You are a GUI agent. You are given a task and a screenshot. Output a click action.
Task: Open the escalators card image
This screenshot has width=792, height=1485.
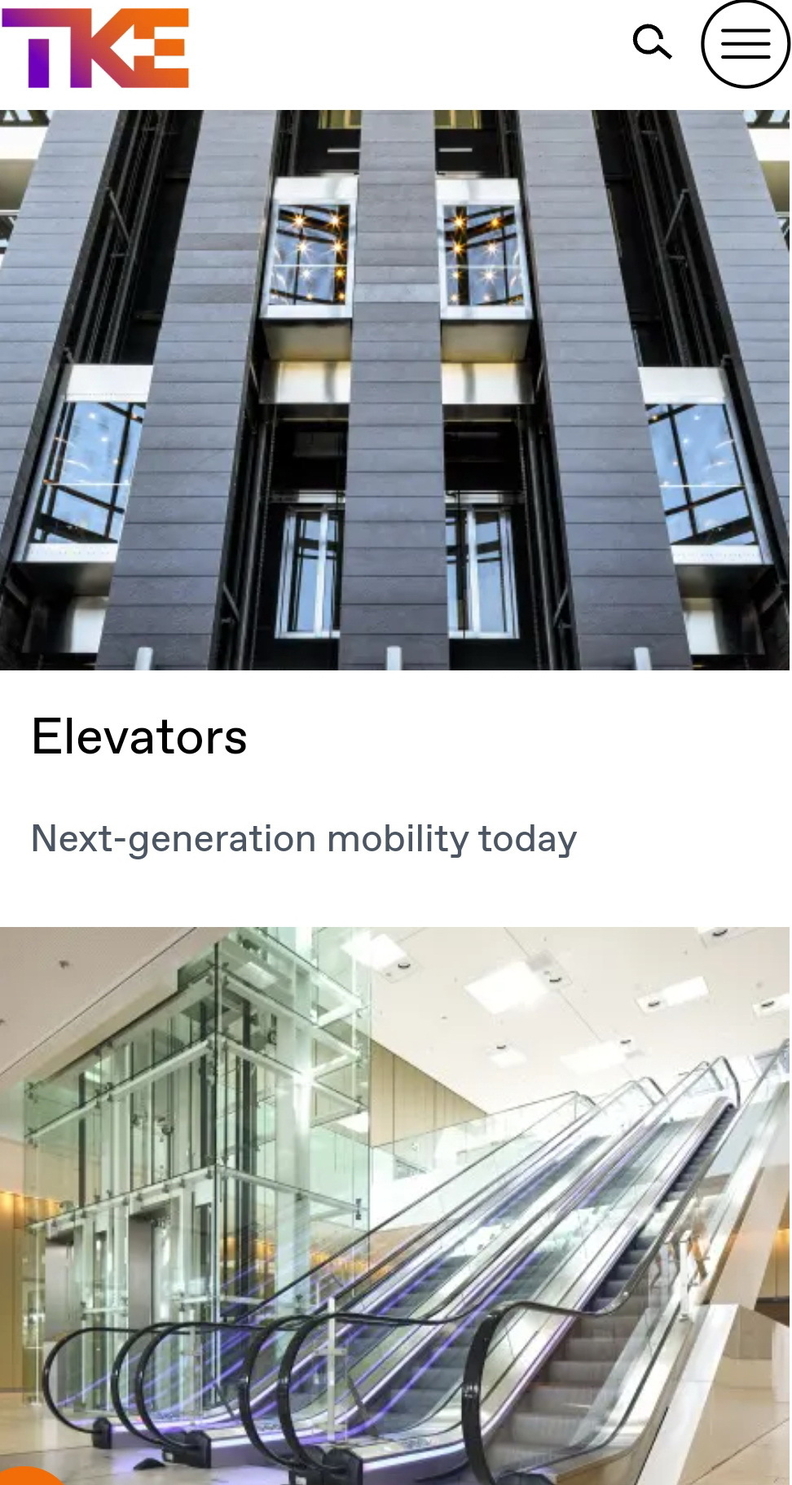pyautogui.click(x=395, y=1205)
